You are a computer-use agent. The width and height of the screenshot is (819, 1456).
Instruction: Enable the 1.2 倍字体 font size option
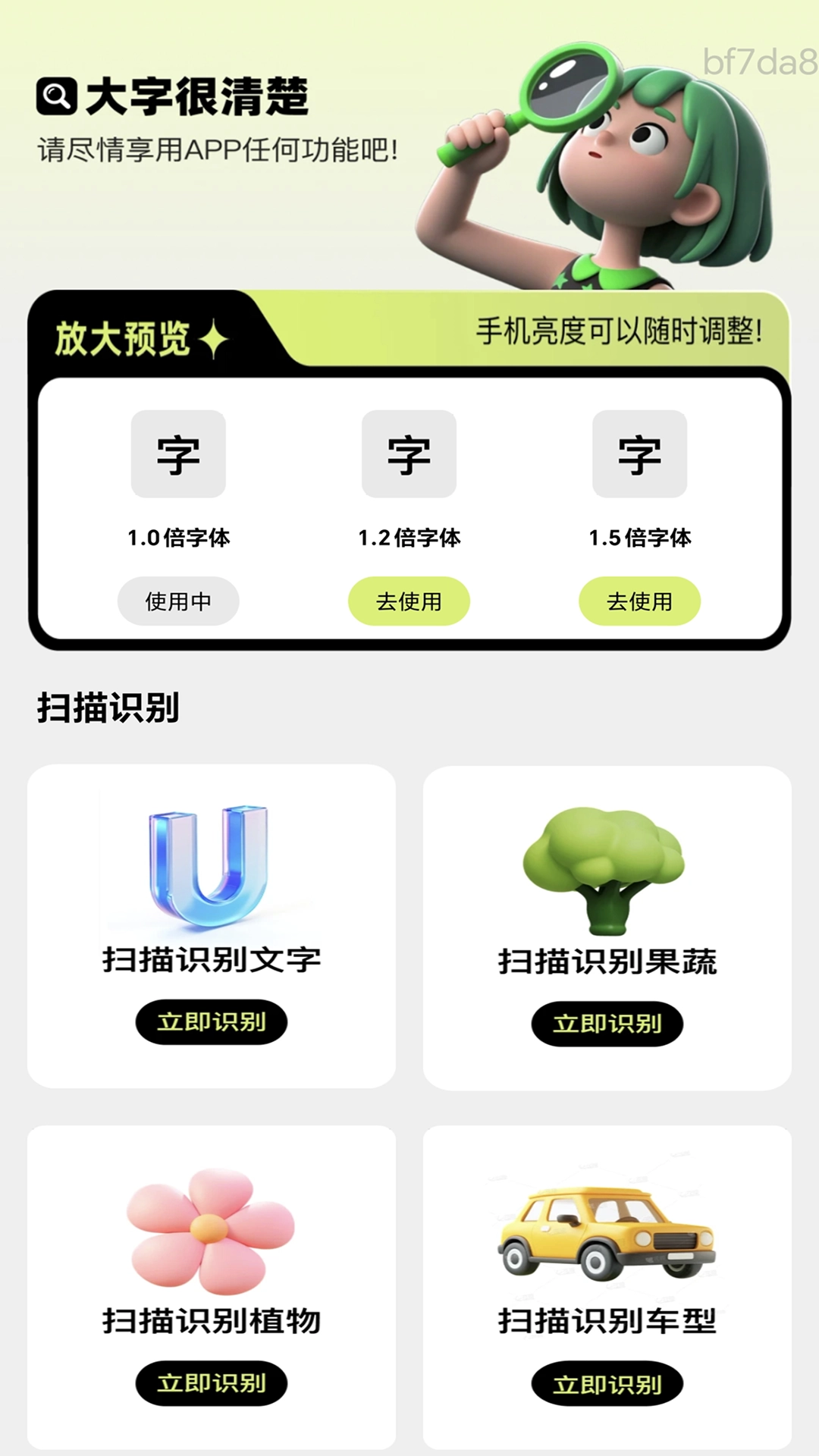click(x=409, y=601)
